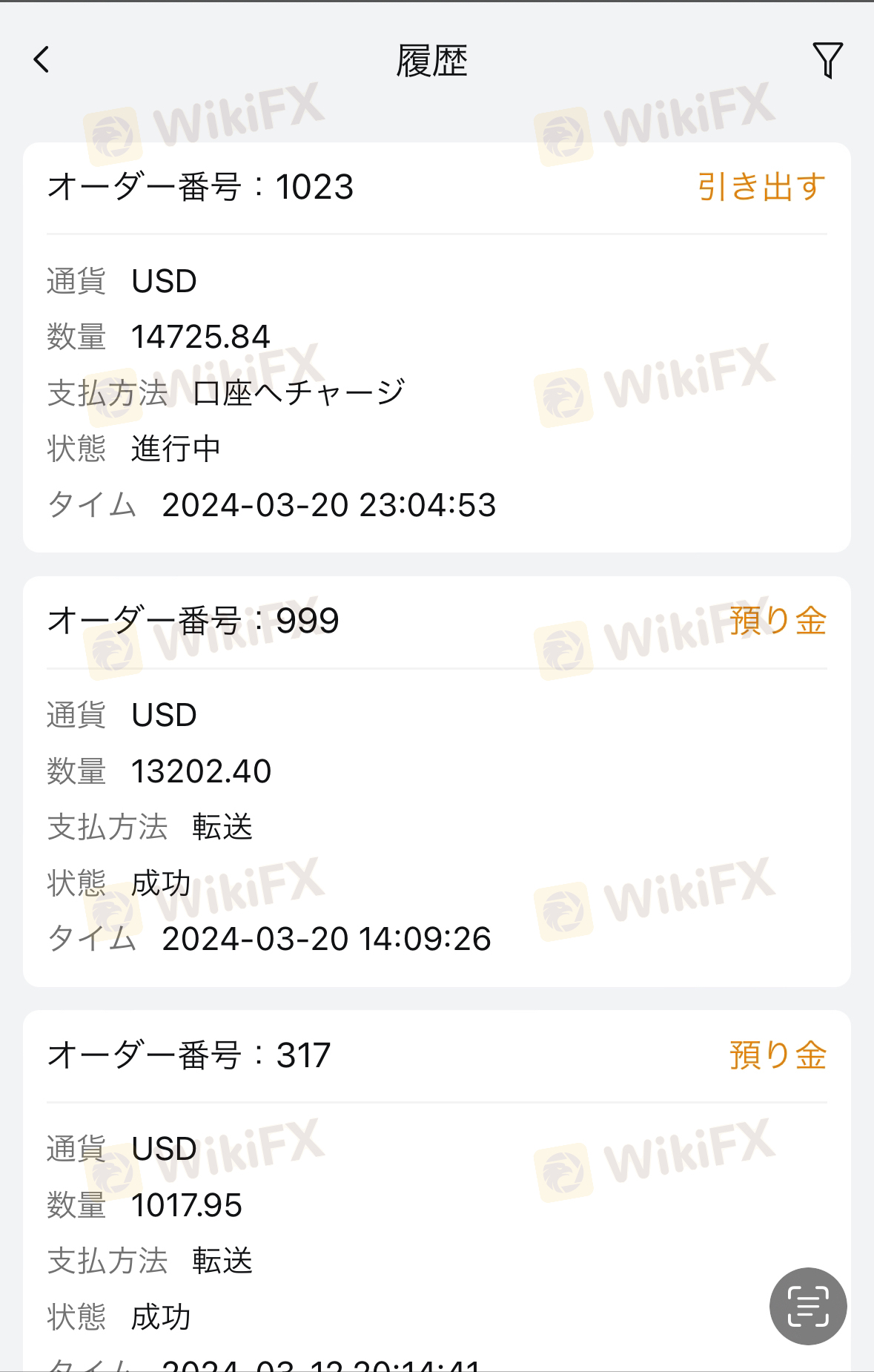Viewport: 874px width, 1372px height.
Task: Select order number 317 deposit card
Action: tap(436, 1187)
